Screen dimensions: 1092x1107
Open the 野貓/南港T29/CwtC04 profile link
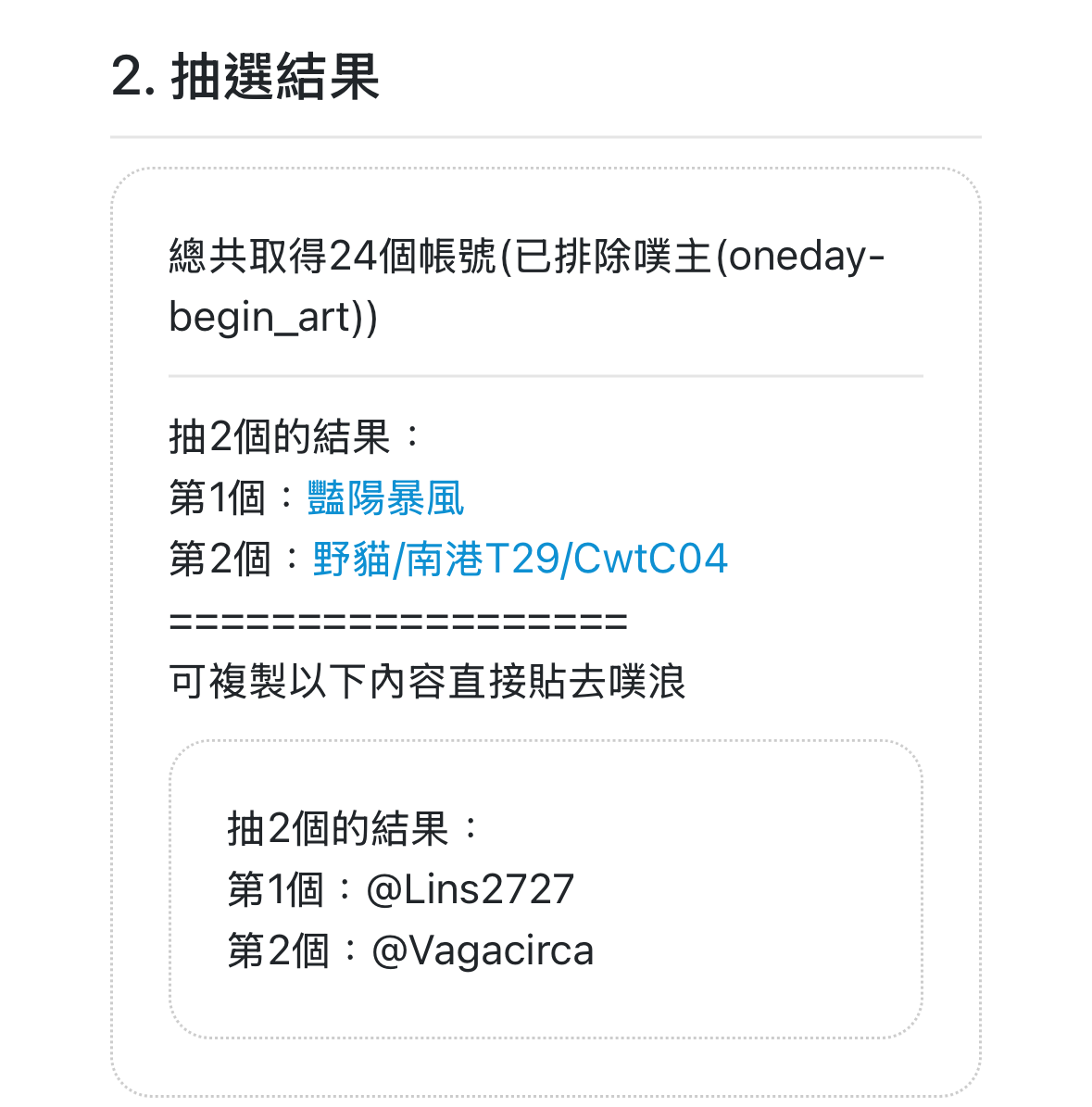520,560
